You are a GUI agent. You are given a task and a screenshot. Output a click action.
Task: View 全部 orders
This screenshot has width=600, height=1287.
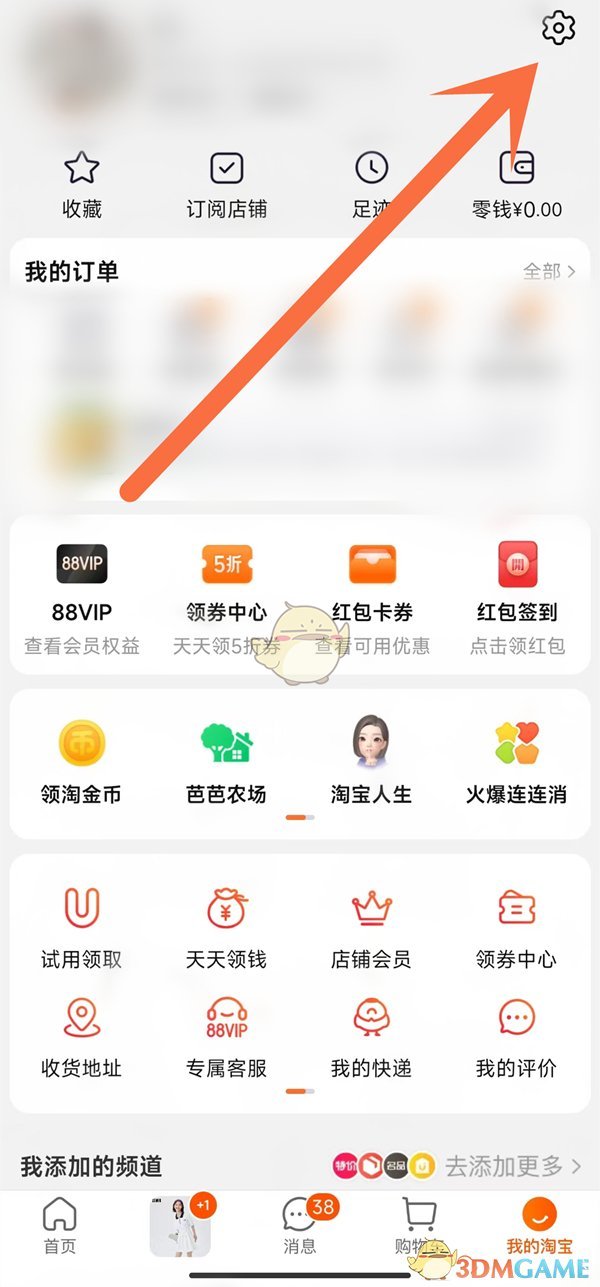pyautogui.click(x=549, y=271)
